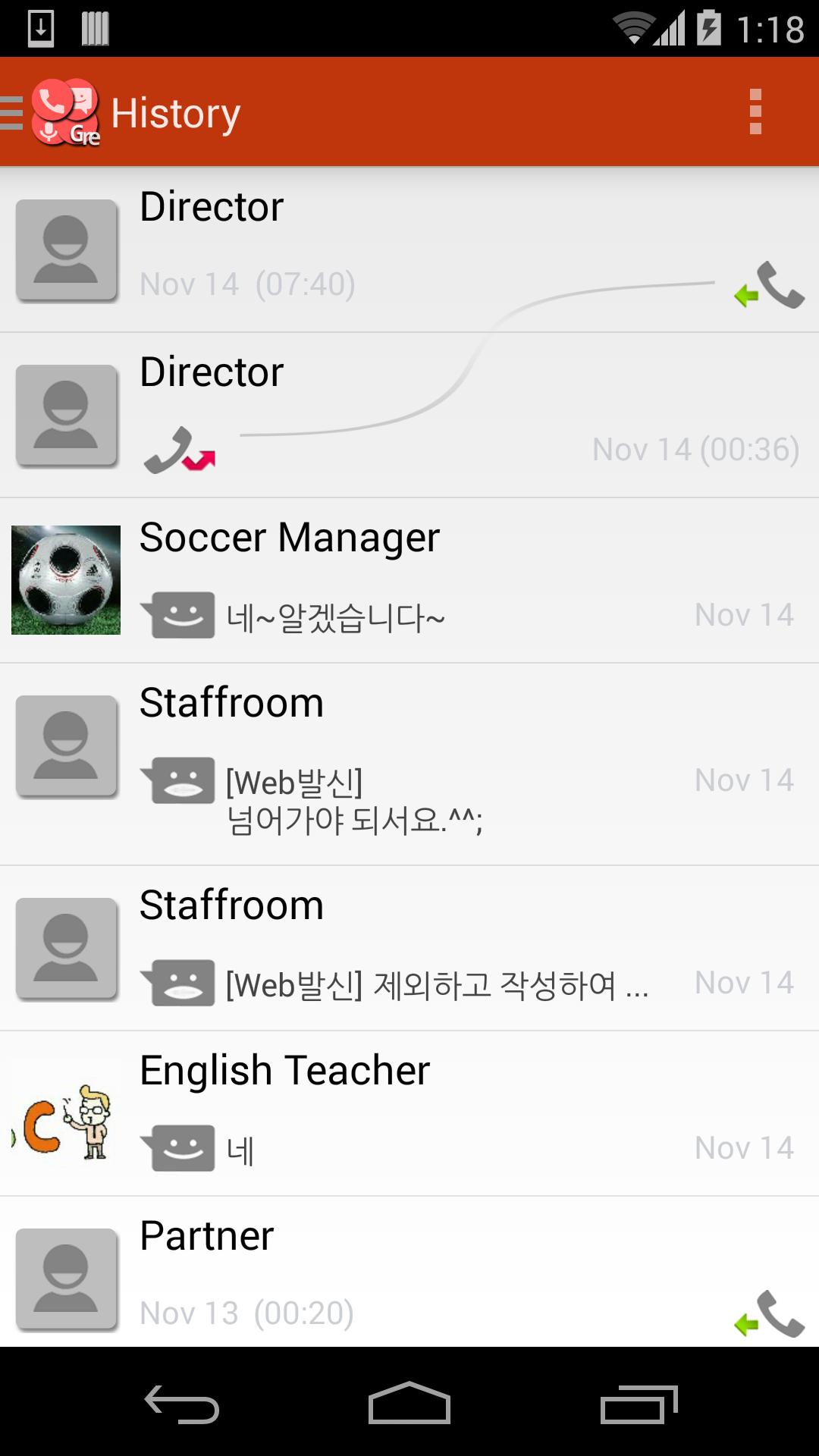Tap the English Teacher cartoon avatar
The height and width of the screenshot is (1456, 819).
pyautogui.click(x=67, y=1114)
